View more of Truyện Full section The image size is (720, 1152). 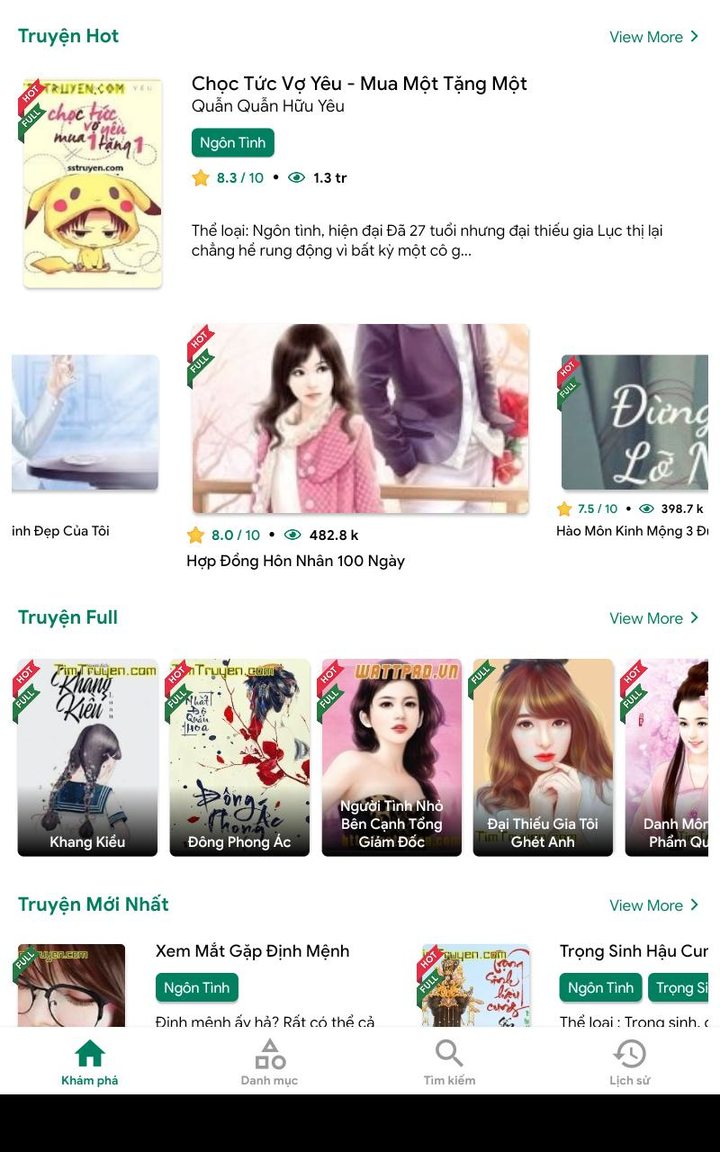coord(654,618)
